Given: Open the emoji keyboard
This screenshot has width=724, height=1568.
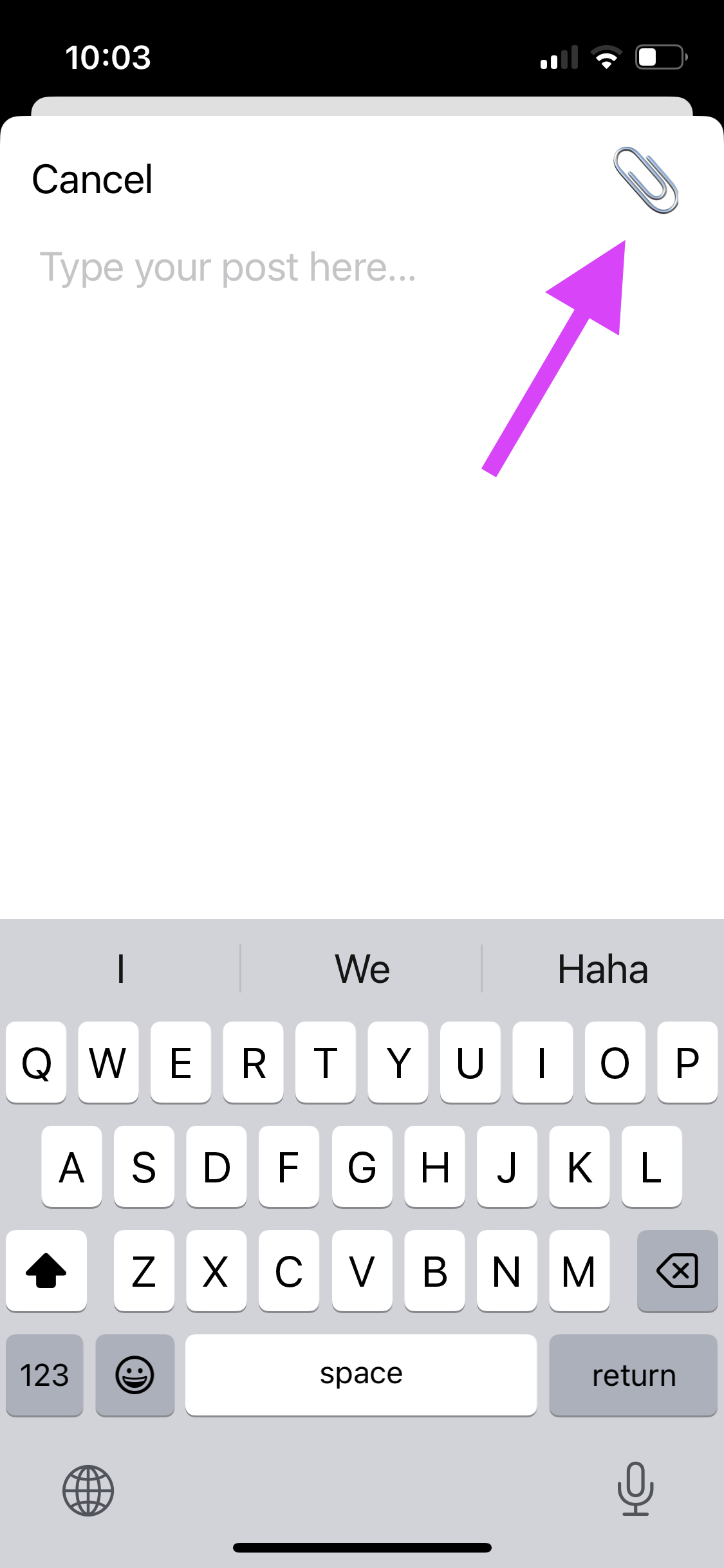Looking at the screenshot, I should [135, 1376].
